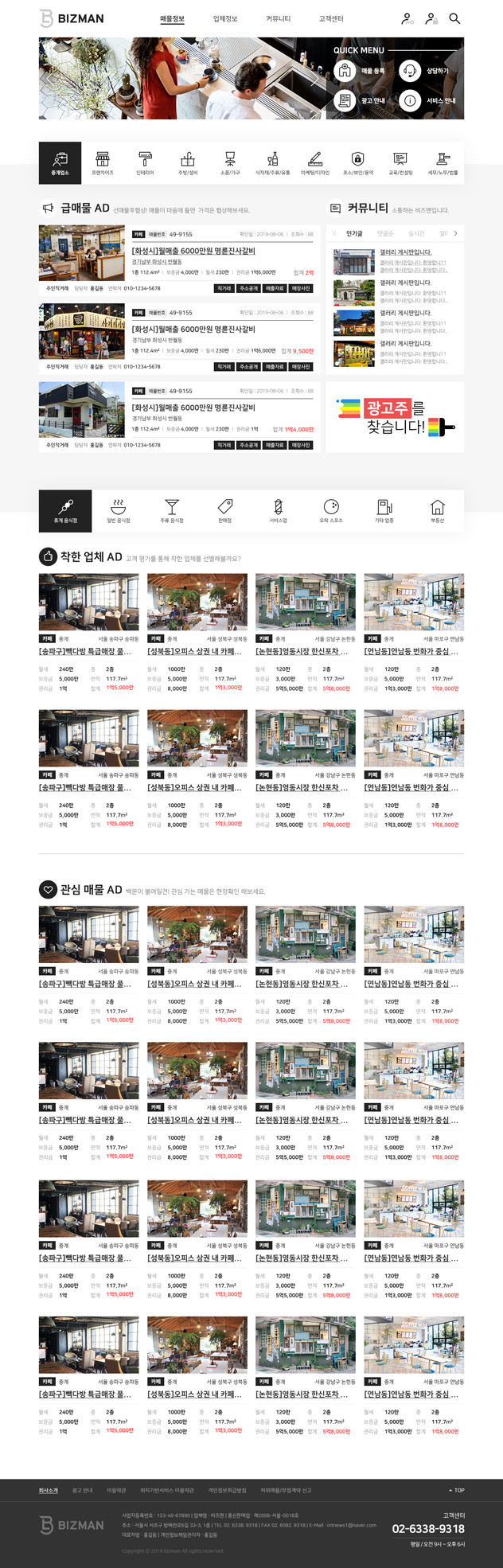Open 업체정보 in the top navigation

pyautogui.click(x=225, y=18)
